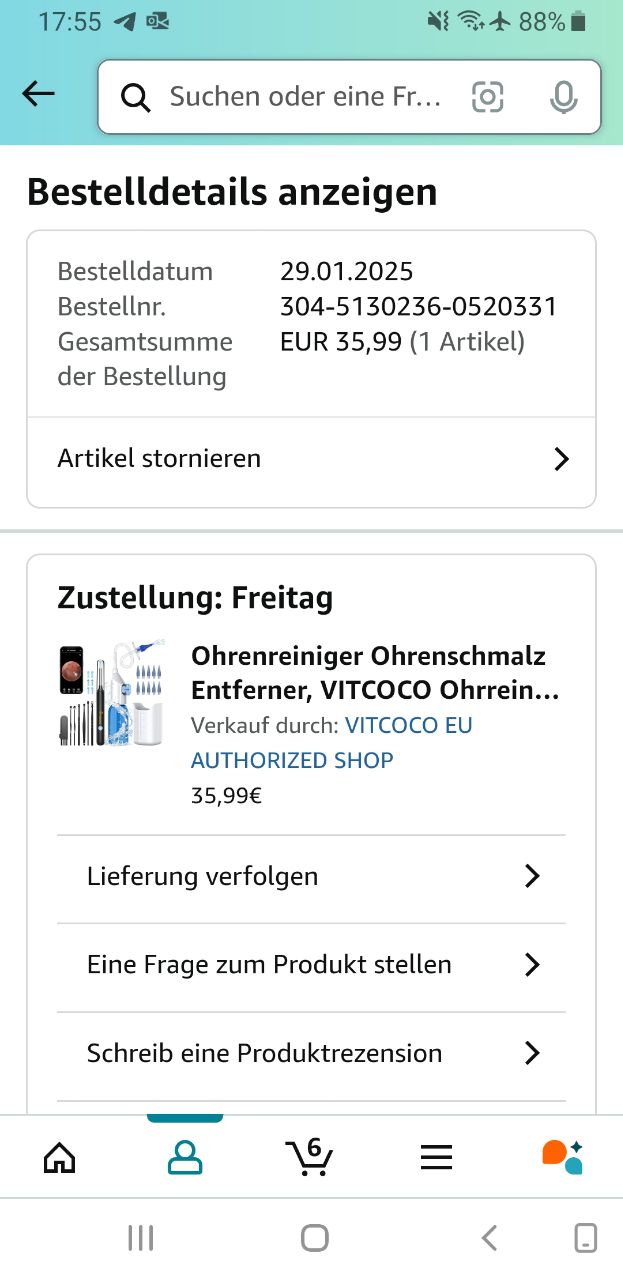Select Lieferung verfolgen

coord(311,877)
